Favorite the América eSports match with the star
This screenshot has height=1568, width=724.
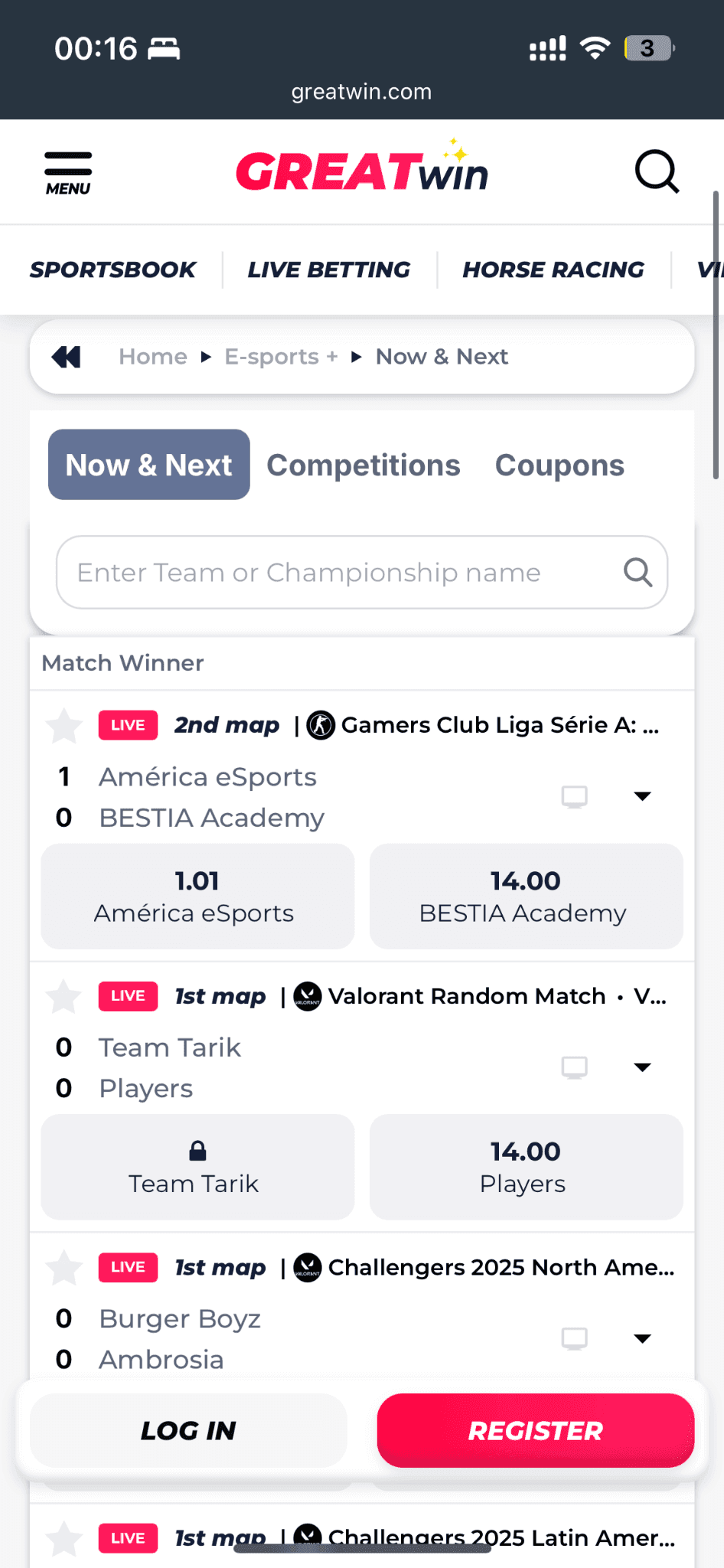64,726
